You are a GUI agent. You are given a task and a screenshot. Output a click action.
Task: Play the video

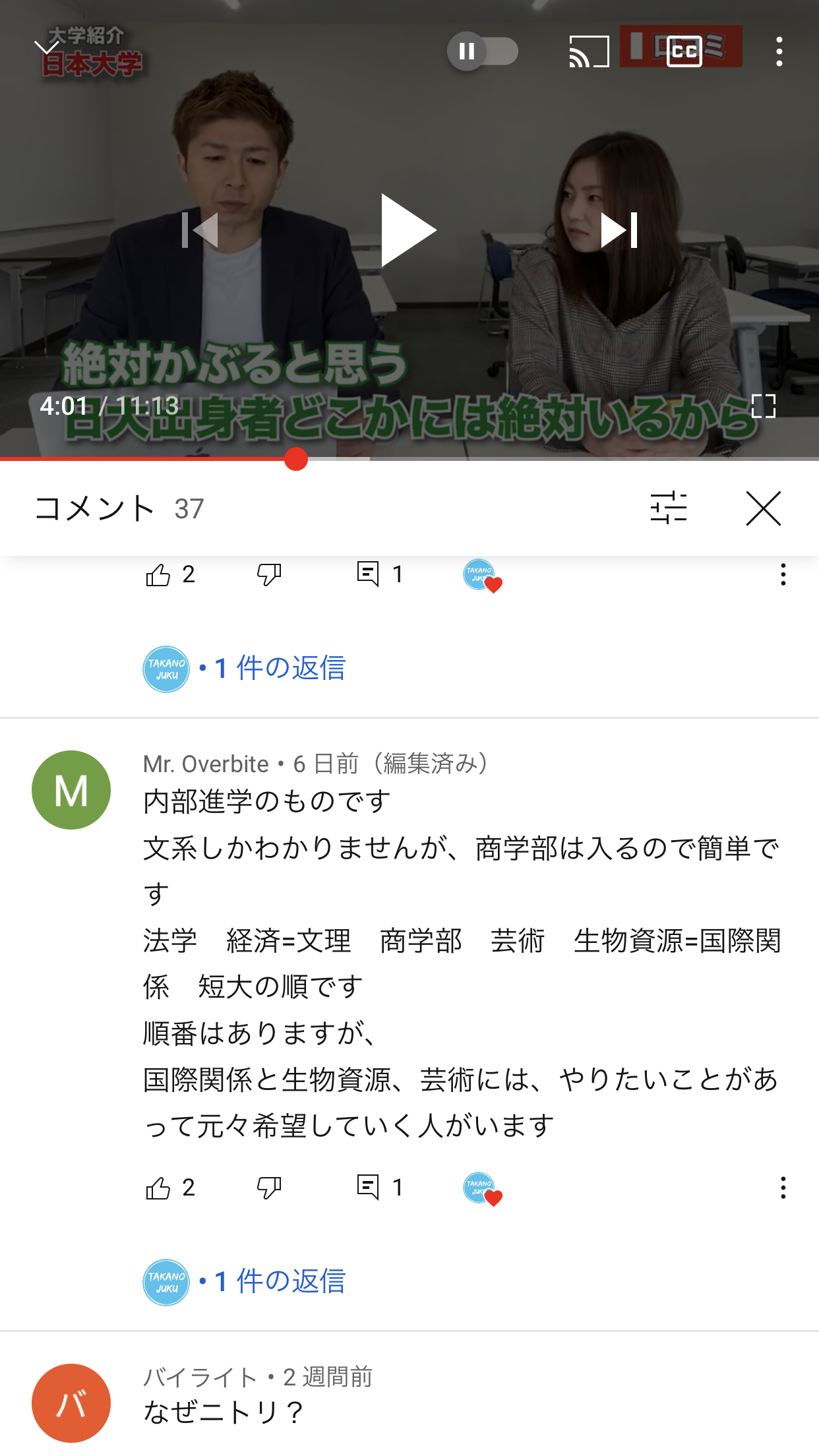pos(409,230)
